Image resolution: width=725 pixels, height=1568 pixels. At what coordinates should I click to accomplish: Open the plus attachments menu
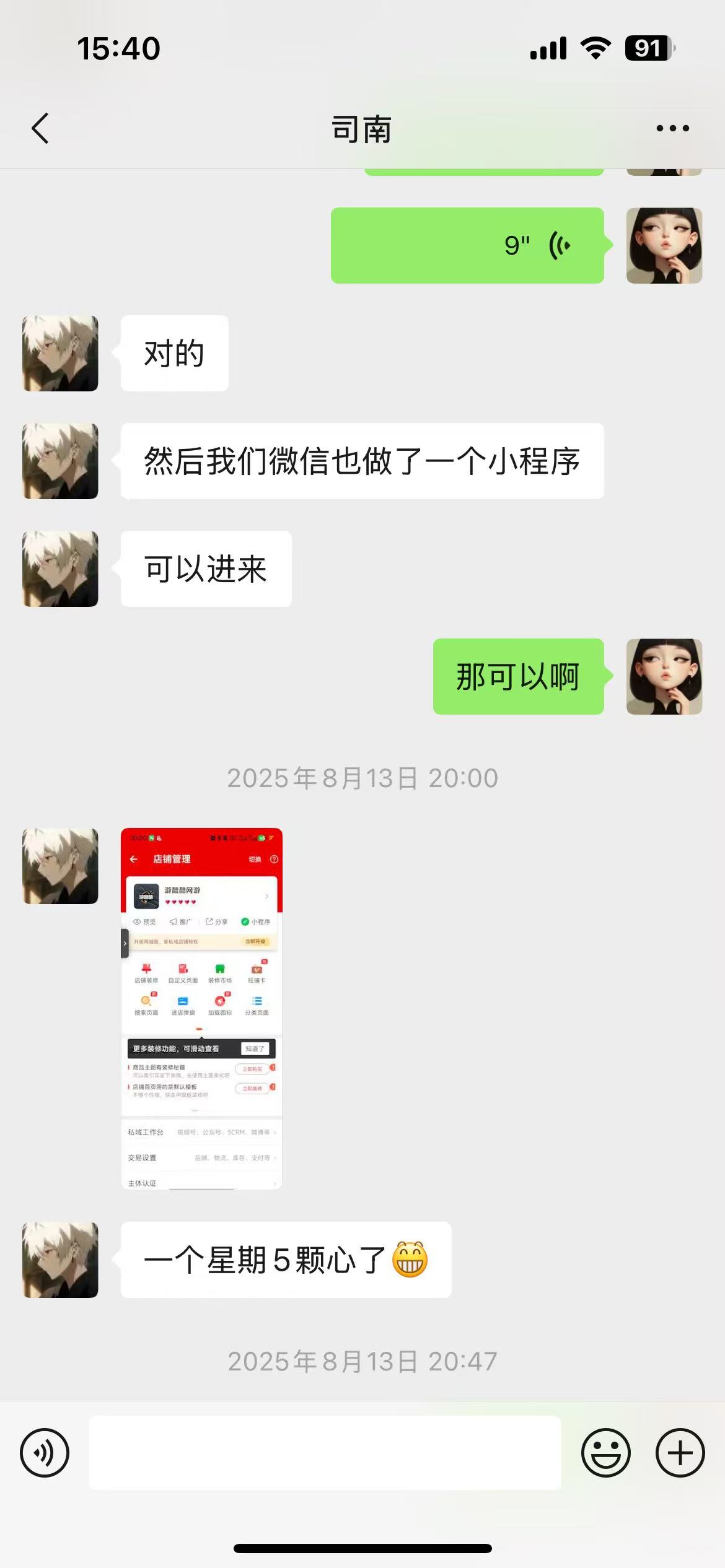680,1453
